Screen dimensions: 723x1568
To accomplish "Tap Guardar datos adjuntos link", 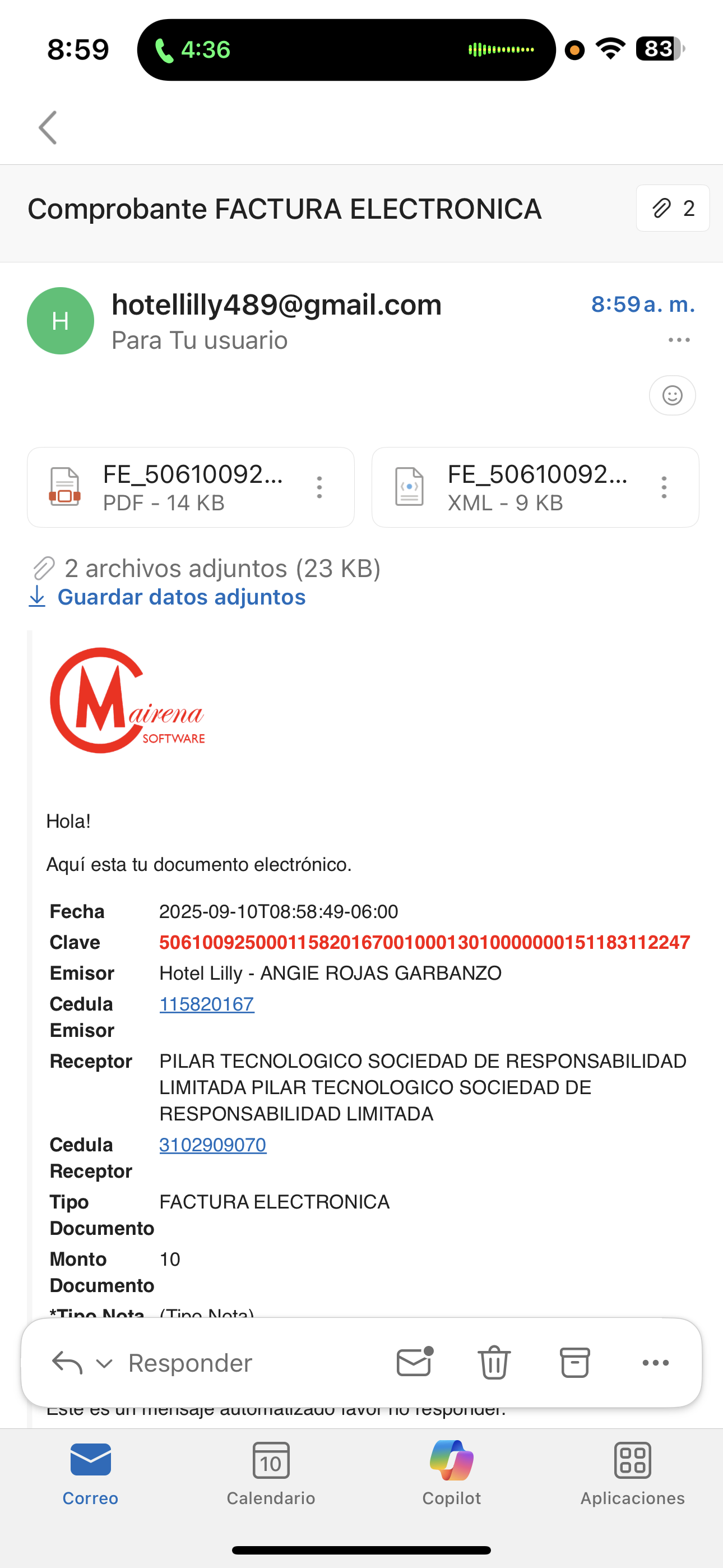I will pyautogui.click(x=180, y=597).
